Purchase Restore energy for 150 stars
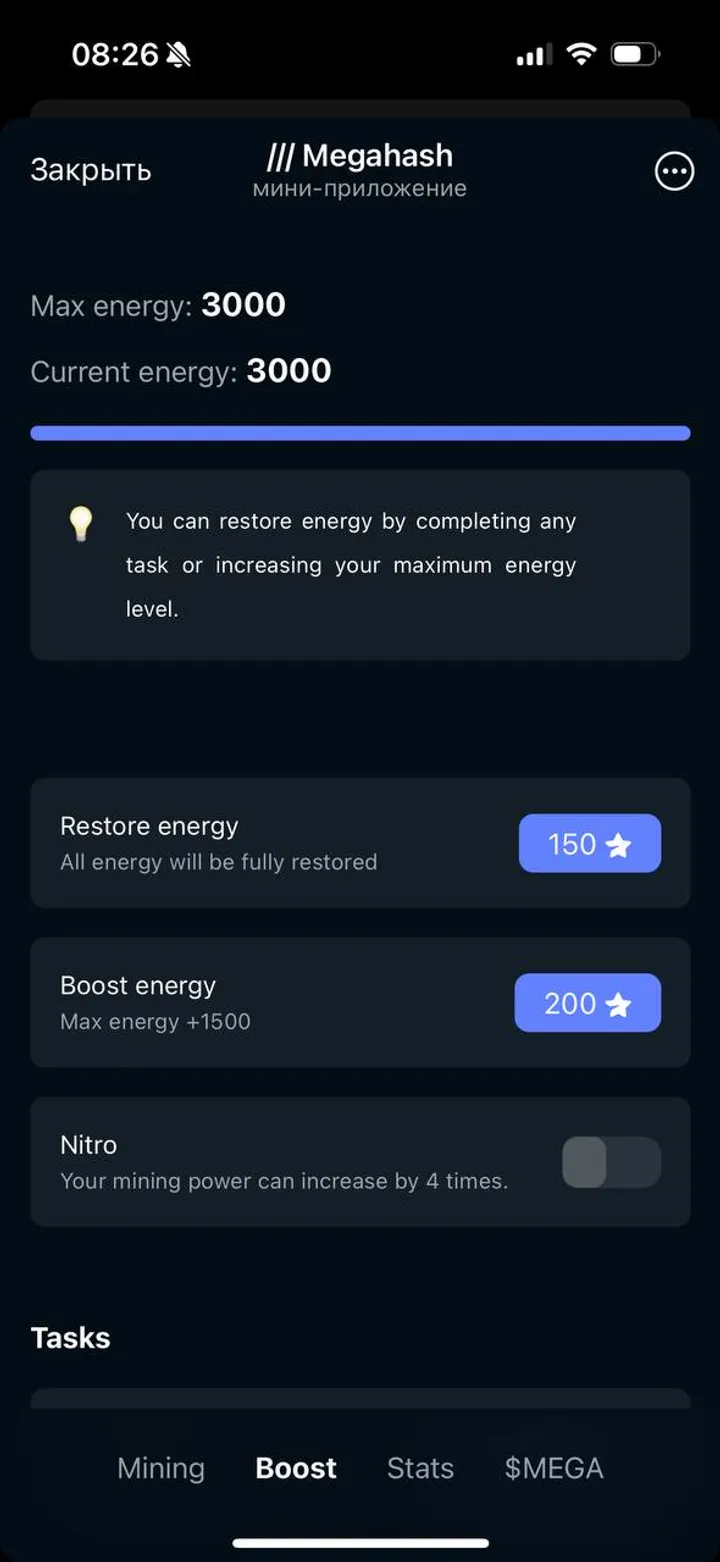The image size is (720, 1562). point(590,843)
